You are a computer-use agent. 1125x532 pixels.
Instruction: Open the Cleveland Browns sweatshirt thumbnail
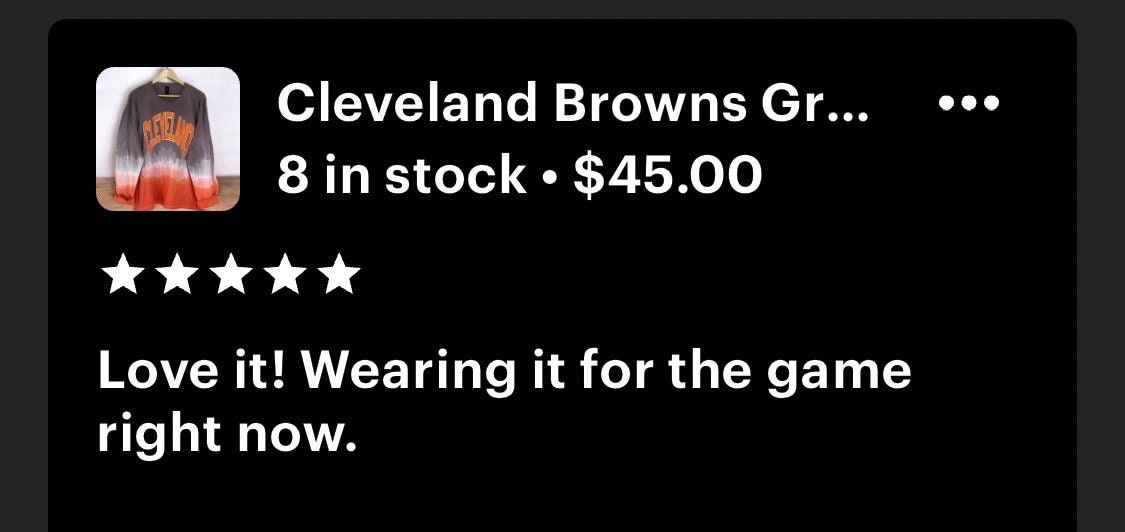[x=168, y=139]
